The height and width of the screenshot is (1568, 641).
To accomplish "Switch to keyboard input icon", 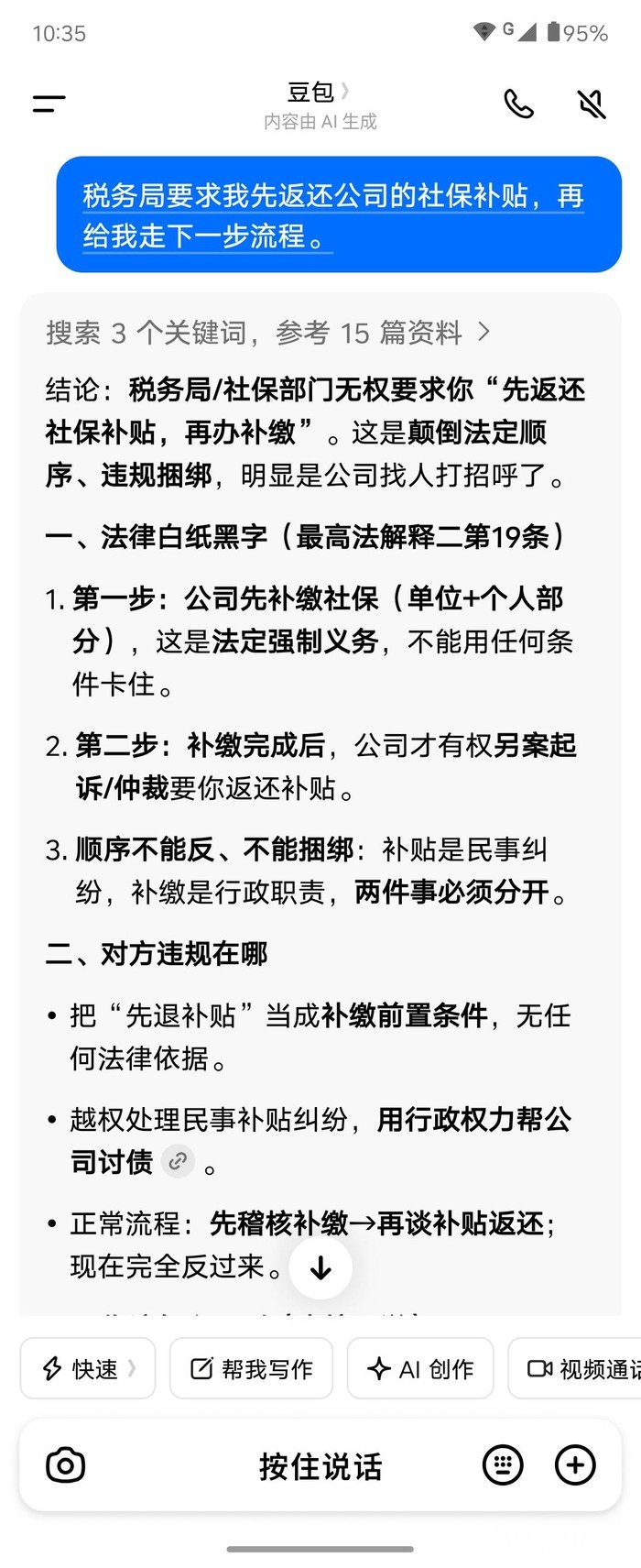I will point(503,1465).
